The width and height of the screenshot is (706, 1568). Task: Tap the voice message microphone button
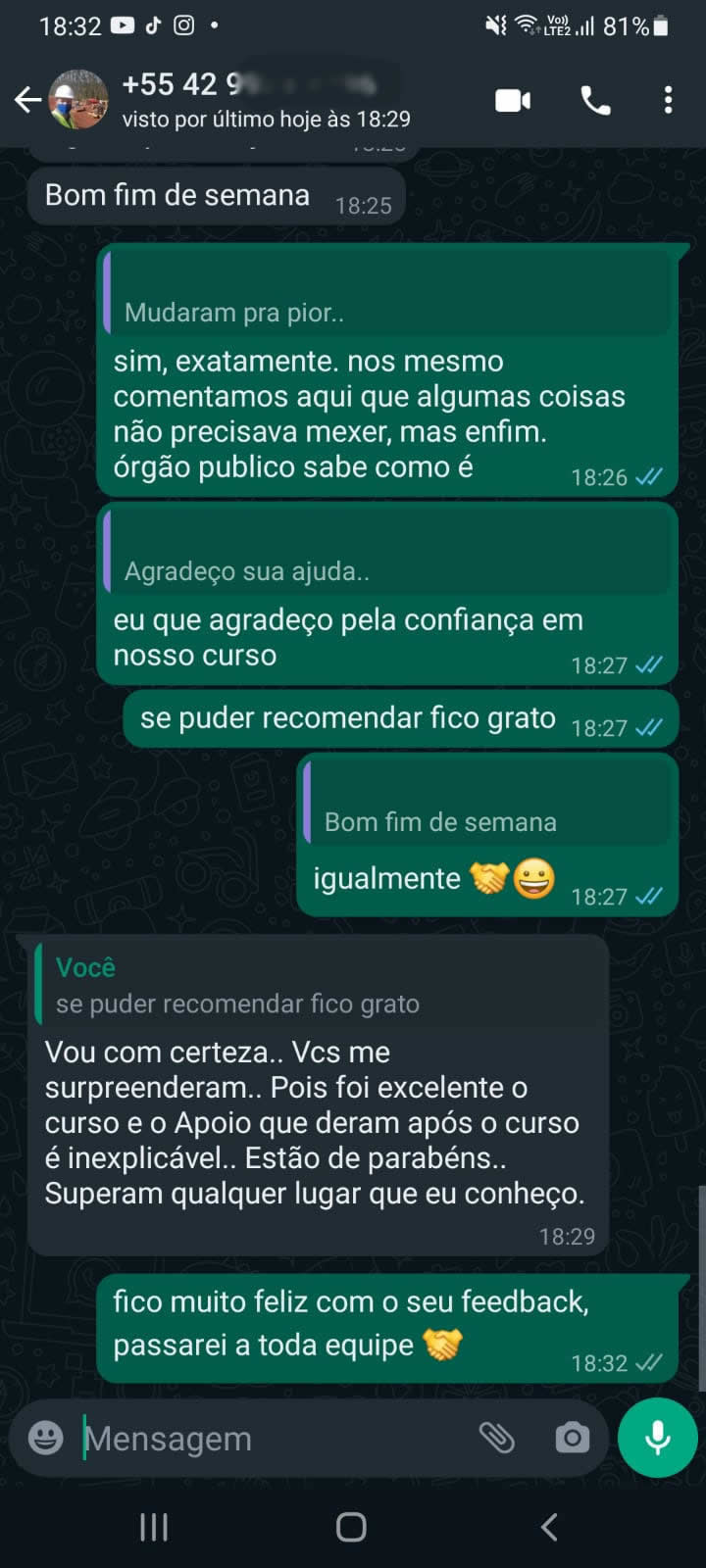point(658,1438)
